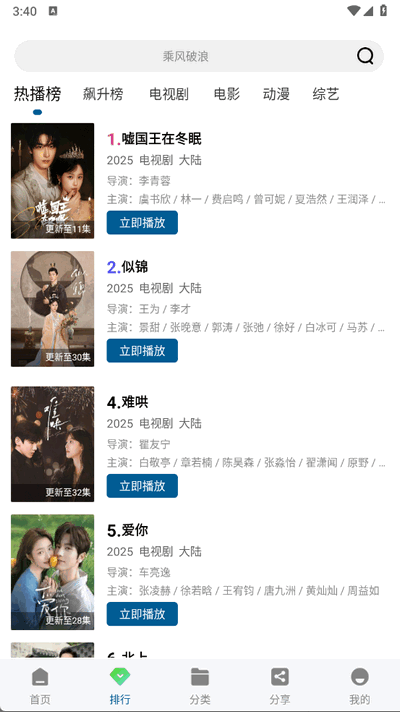The image size is (400, 712).
Task: Play 爱你 with 立即播放 button
Action: tap(142, 614)
